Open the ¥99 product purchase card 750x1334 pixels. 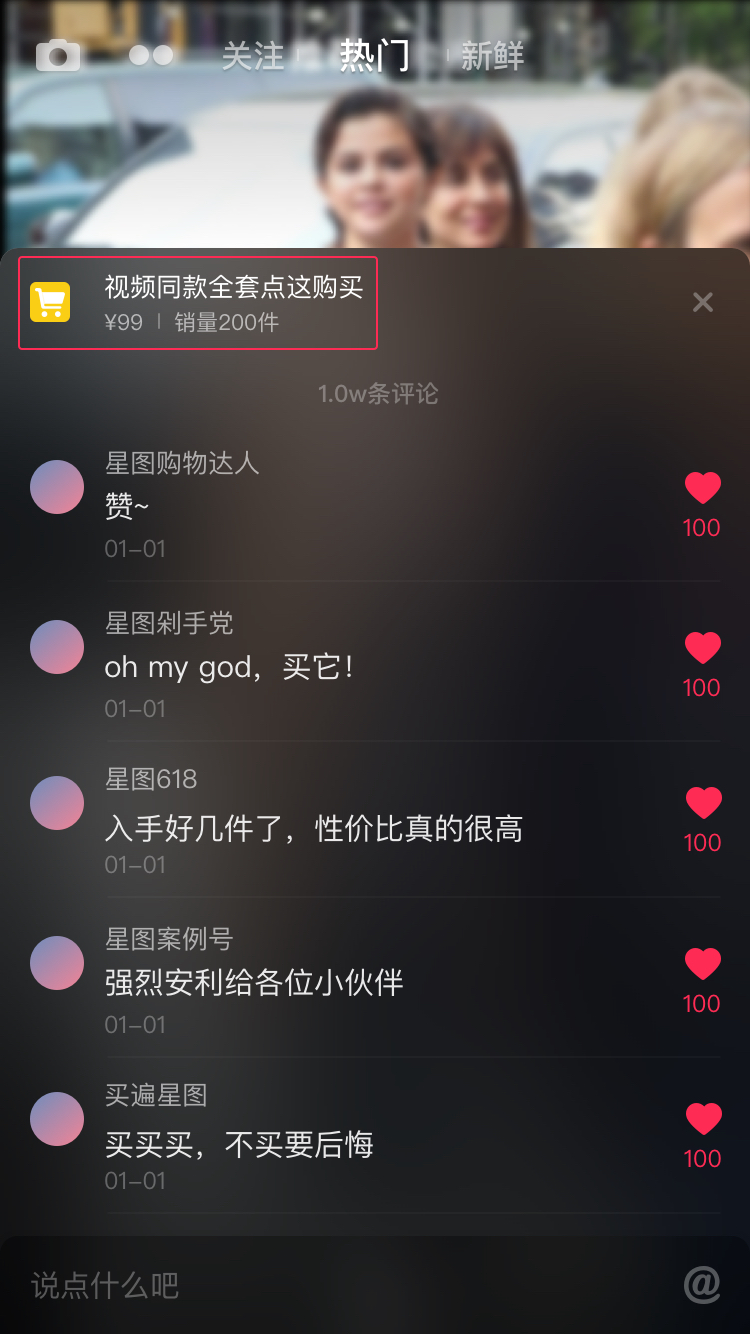197,302
